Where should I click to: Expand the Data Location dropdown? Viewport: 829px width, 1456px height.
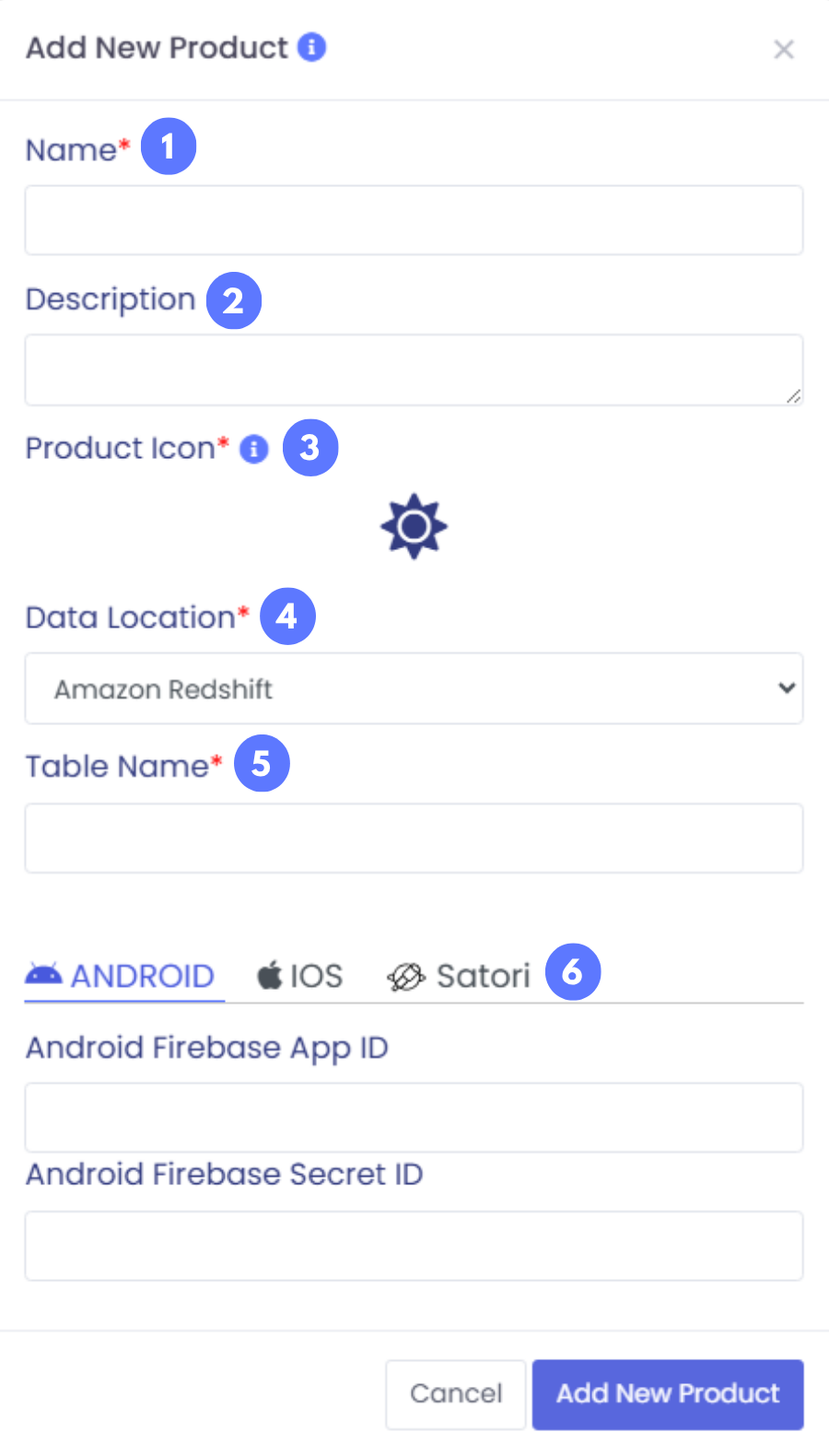pos(414,688)
